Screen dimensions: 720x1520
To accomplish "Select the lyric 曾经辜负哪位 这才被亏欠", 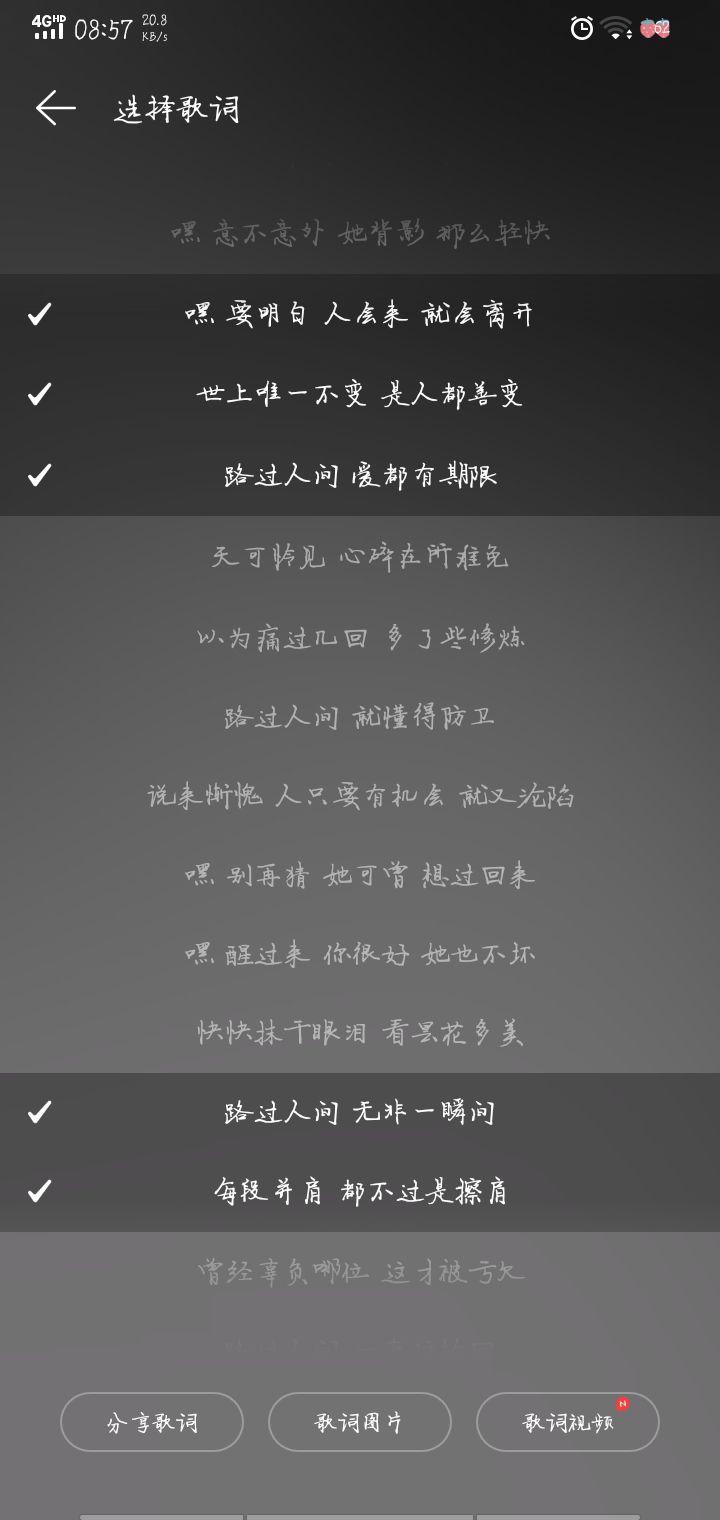I will pyautogui.click(x=360, y=1272).
